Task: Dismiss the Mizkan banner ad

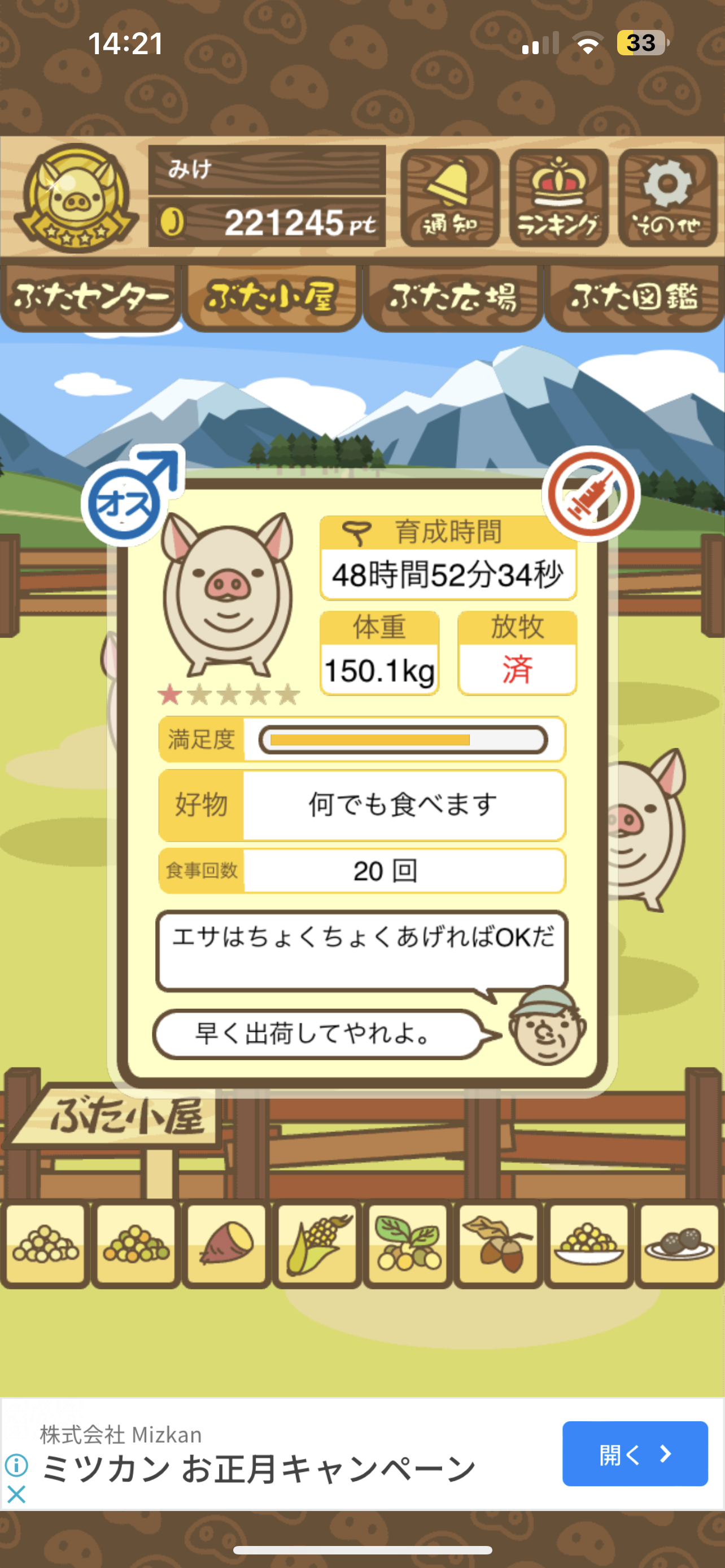Action: point(16,1493)
